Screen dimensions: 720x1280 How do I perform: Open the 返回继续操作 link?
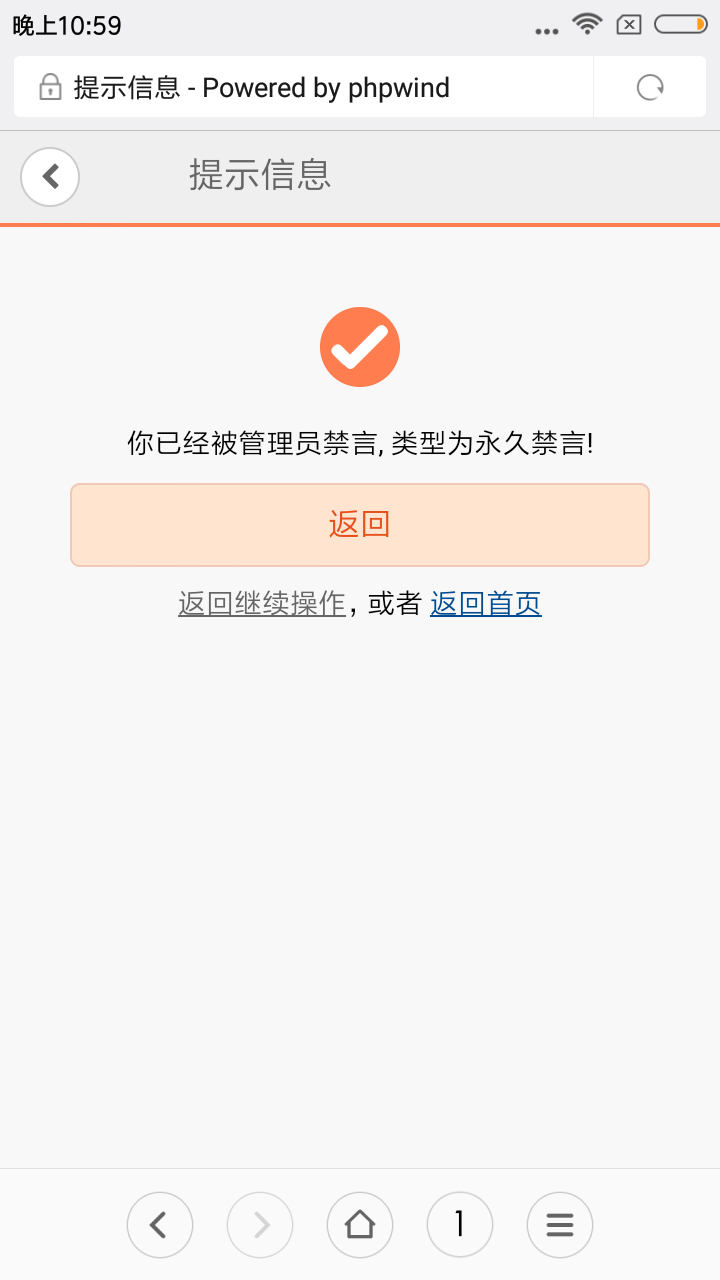[x=262, y=604]
